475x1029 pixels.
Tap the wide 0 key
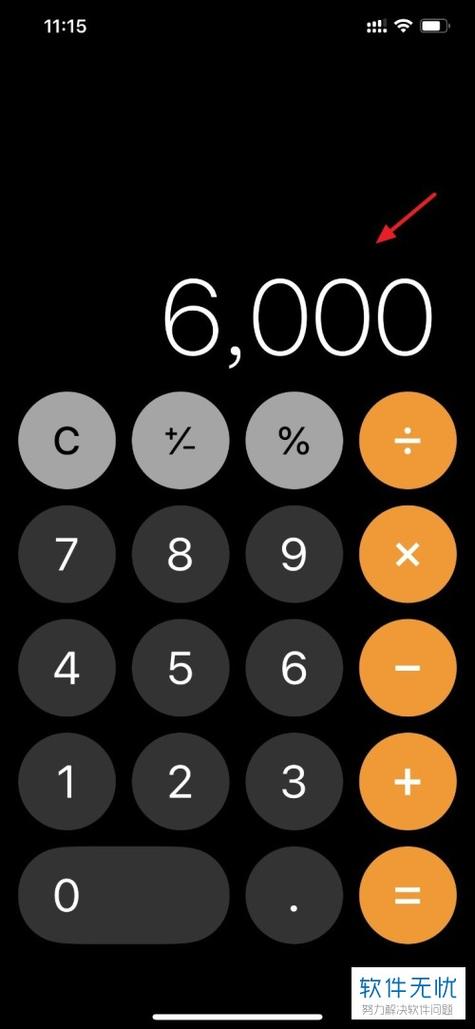point(123,895)
